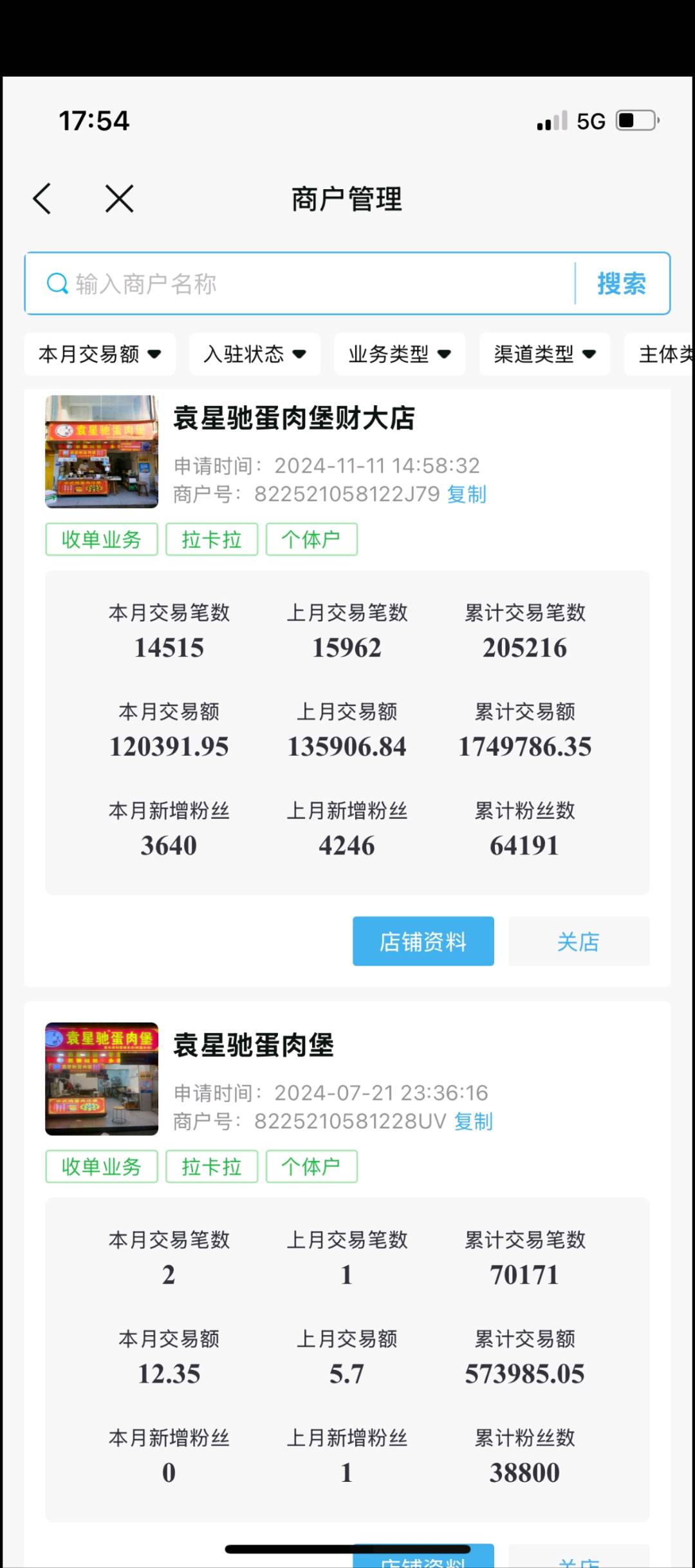Image resolution: width=695 pixels, height=1568 pixels.
Task: Open the 渠道类型 dropdown
Action: click(x=544, y=354)
